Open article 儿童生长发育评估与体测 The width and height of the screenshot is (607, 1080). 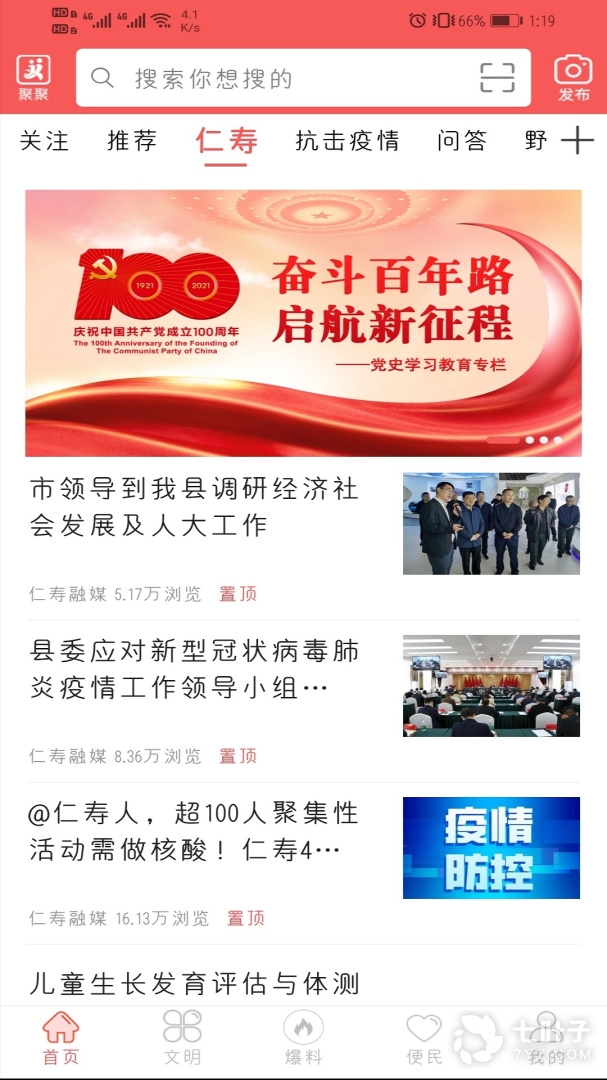194,984
